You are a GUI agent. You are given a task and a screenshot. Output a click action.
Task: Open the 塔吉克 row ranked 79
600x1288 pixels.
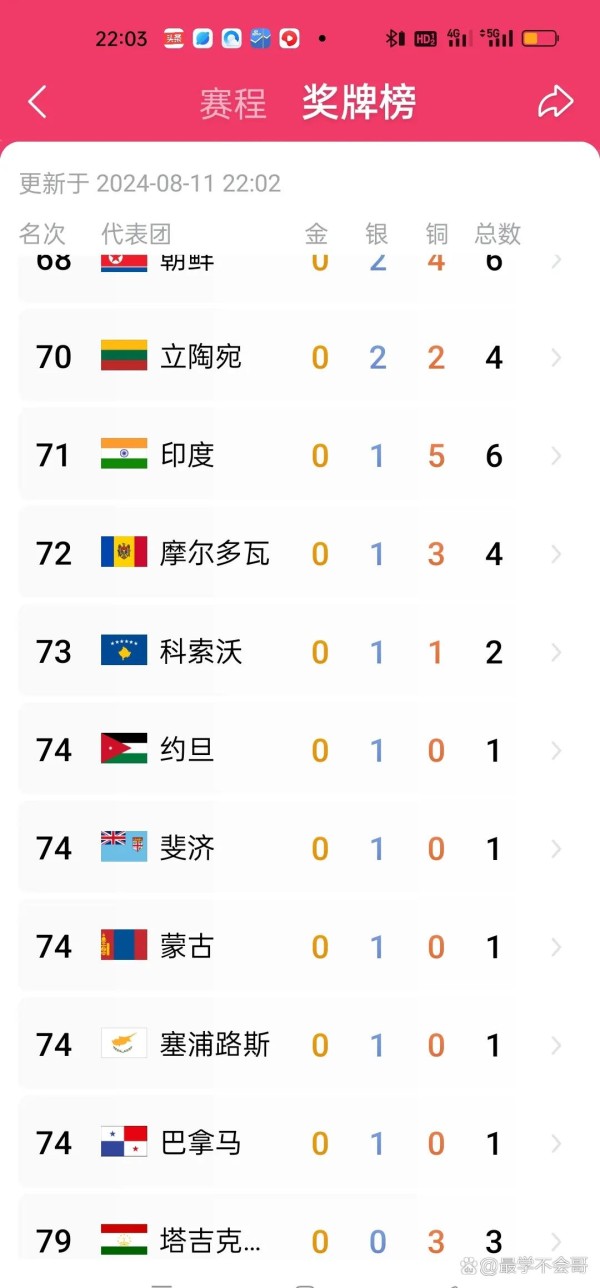tap(300, 1240)
